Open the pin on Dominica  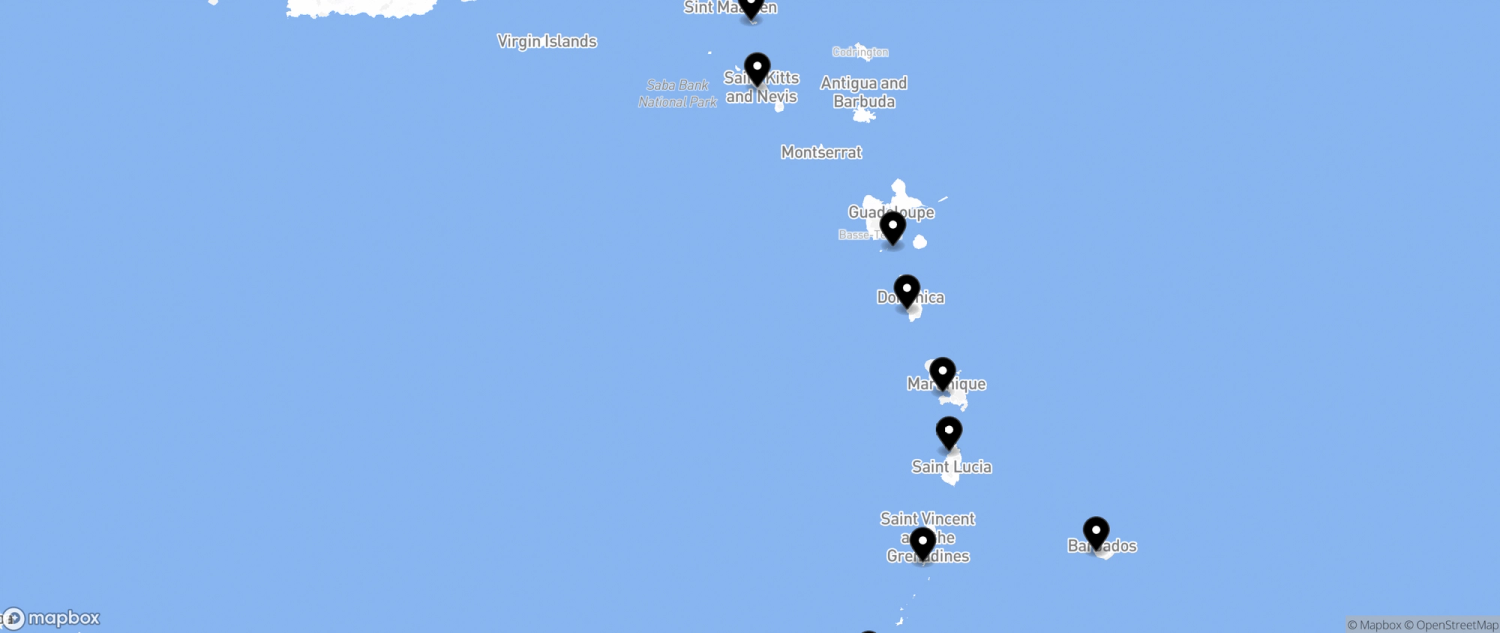(x=907, y=291)
